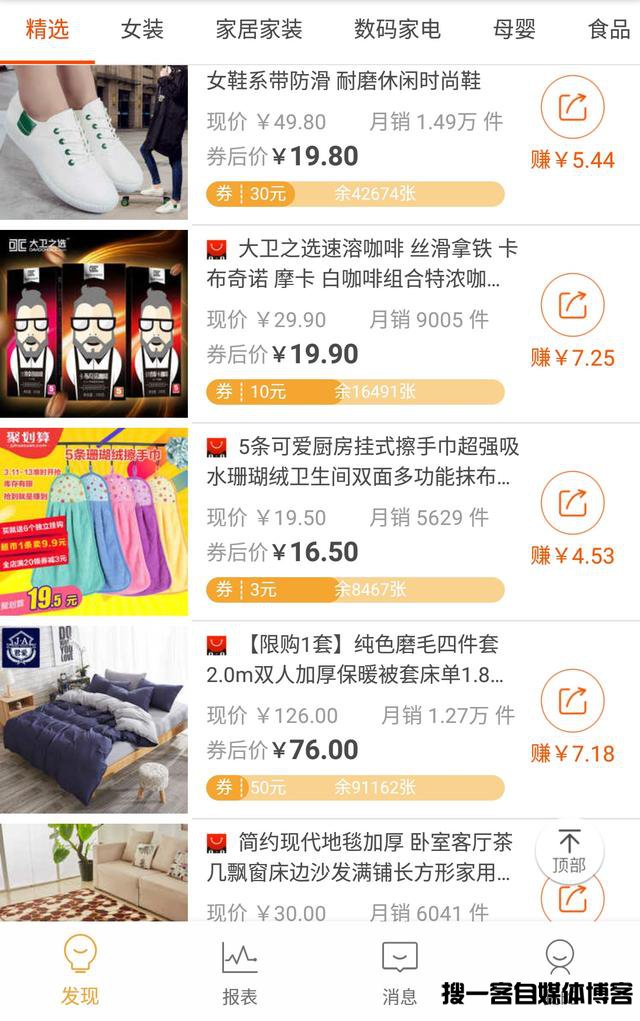Switch to the 母婴 tab
The height and width of the screenshot is (1021, 640).
click(x=514, y=30)
